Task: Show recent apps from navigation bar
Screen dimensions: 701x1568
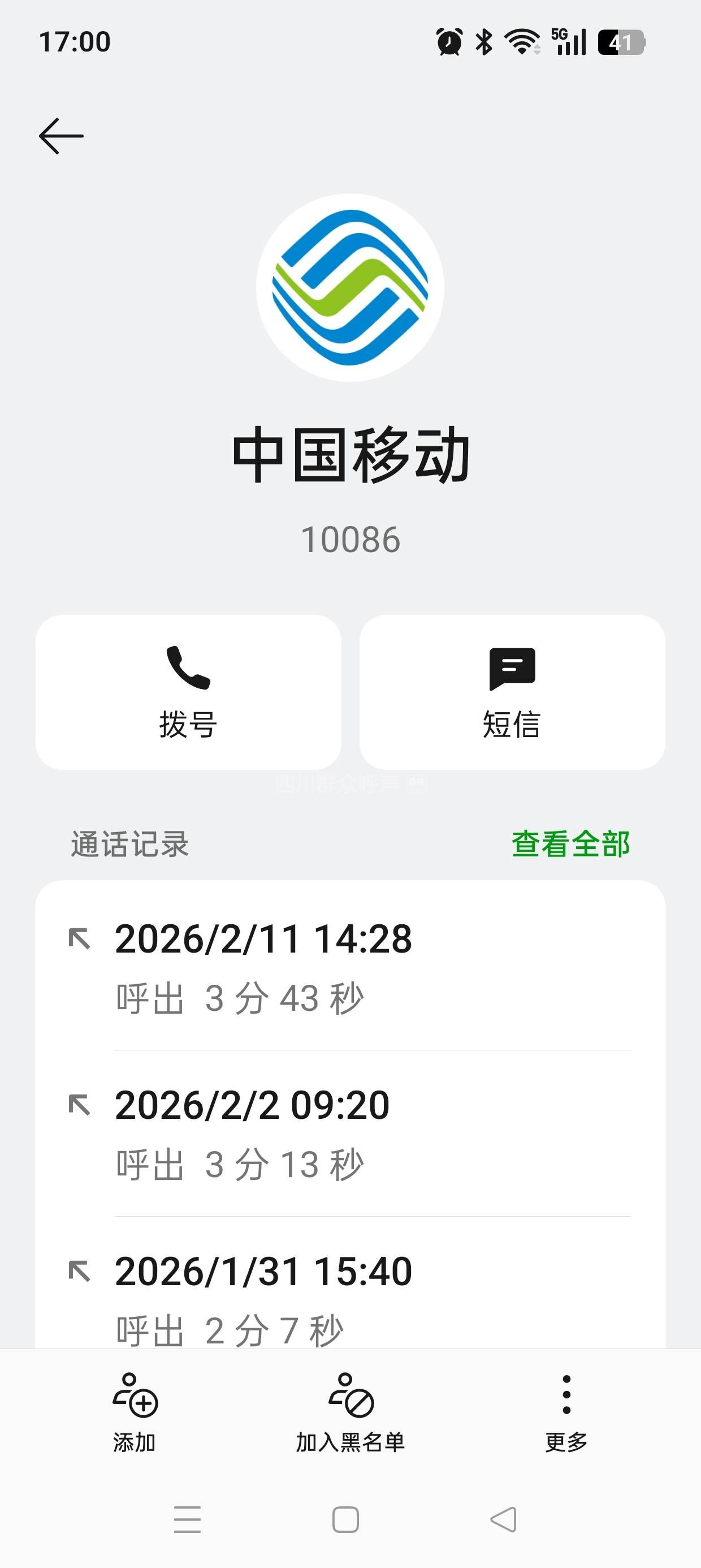Action: [187, 1519]
